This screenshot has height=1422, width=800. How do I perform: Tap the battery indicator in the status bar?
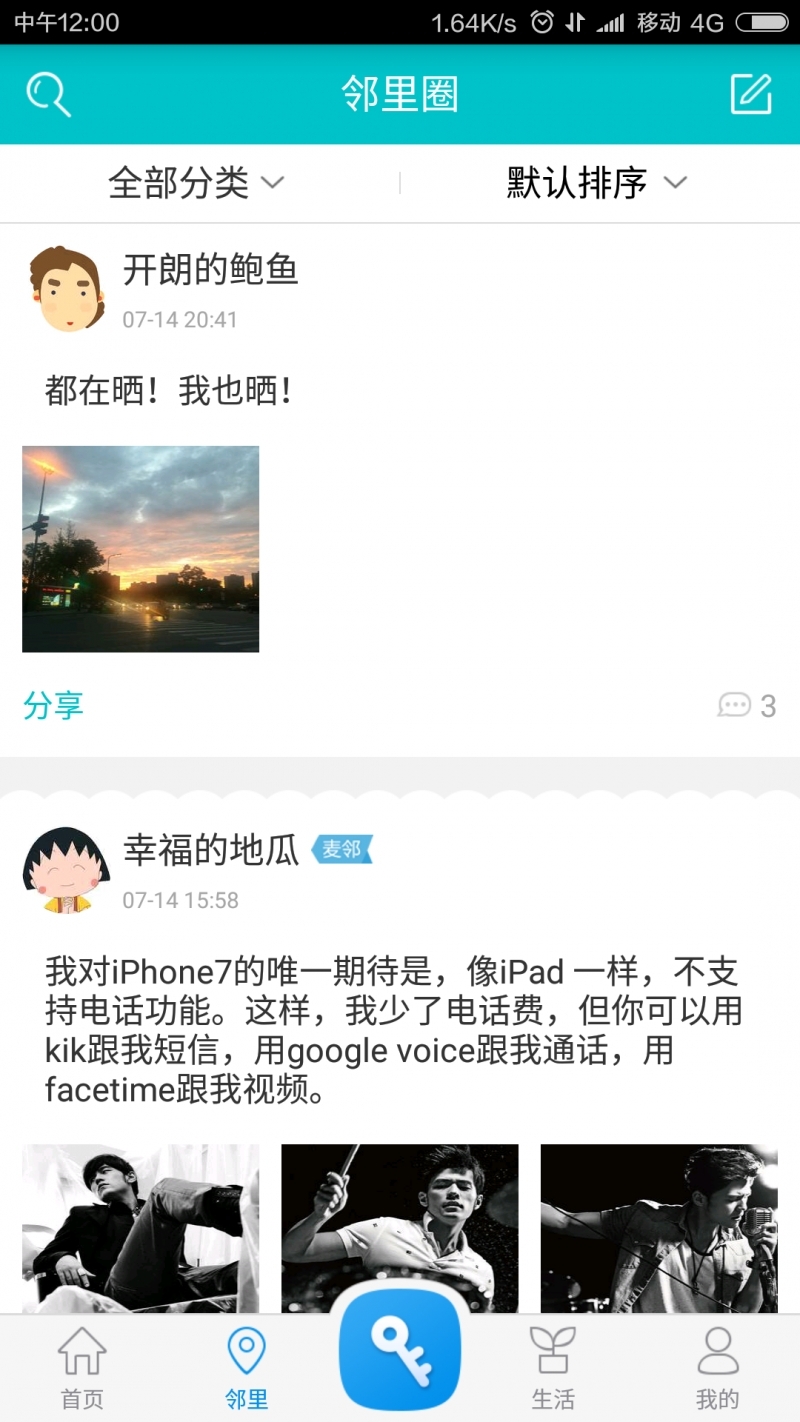[x=762, y=22]
